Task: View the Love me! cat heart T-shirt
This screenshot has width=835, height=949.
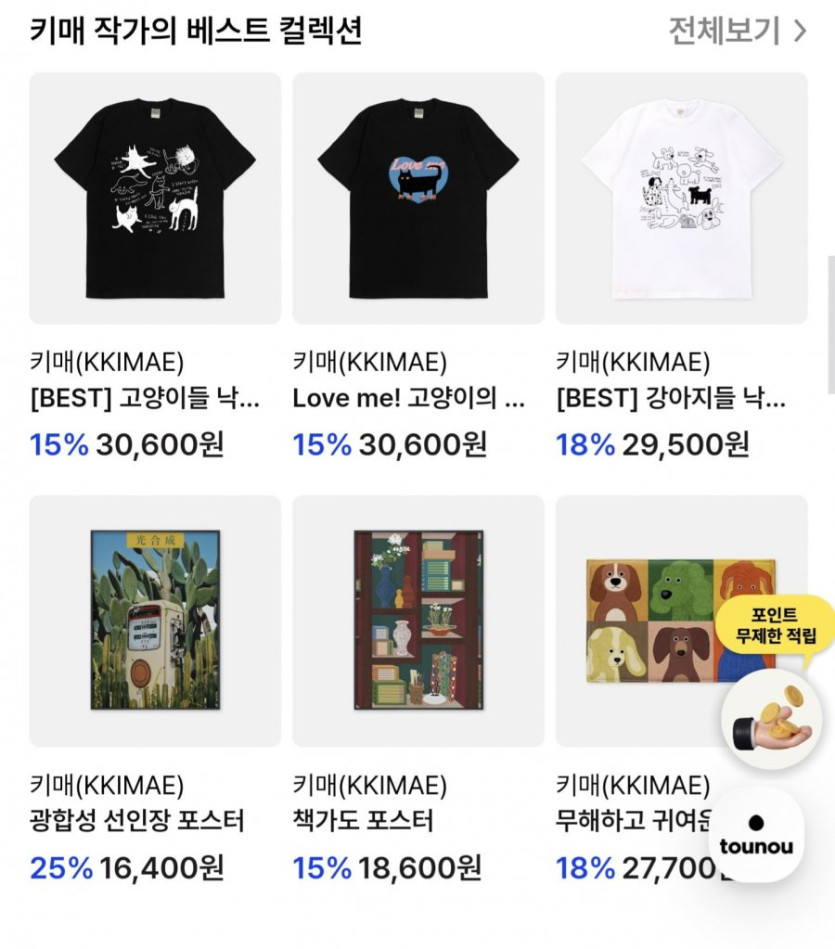Action: 418,198
